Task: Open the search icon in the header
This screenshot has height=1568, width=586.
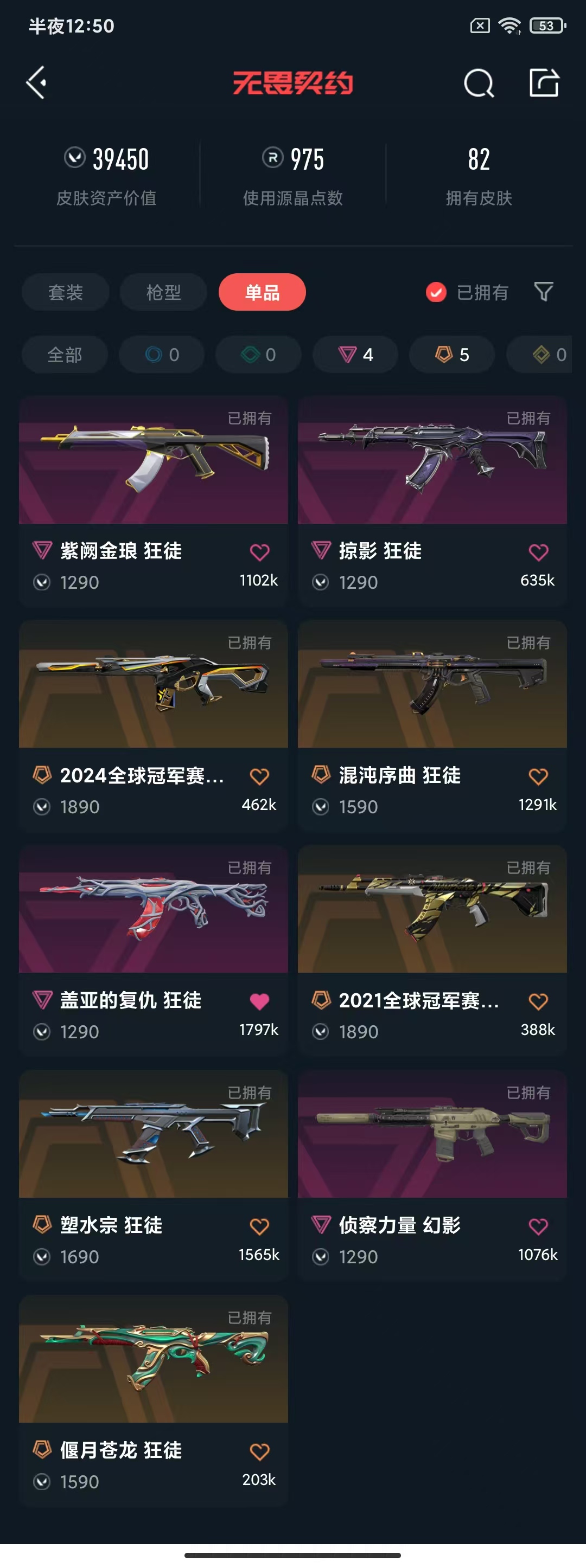Action: click(478, 83)
